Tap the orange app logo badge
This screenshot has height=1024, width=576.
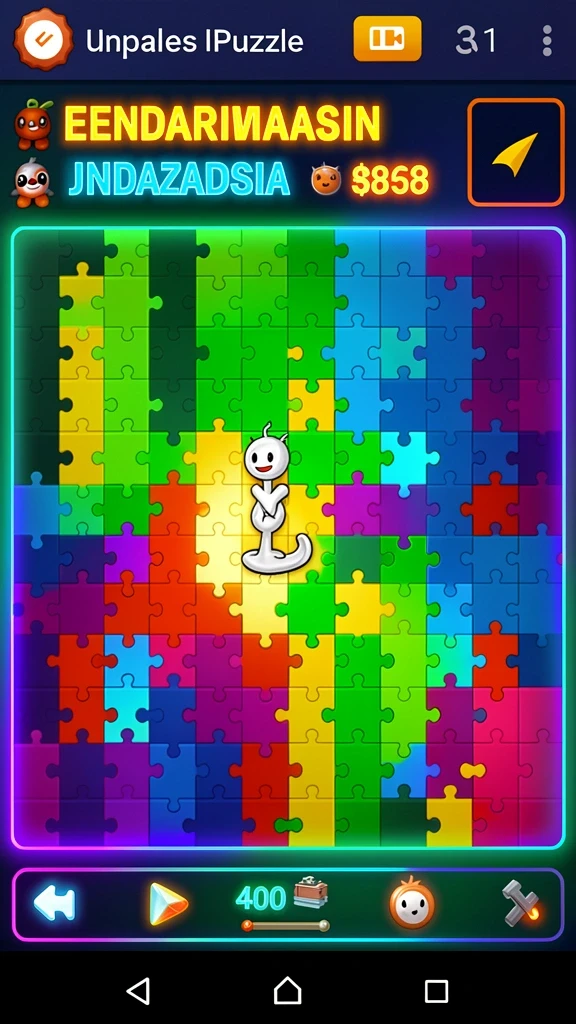point(44,40)
